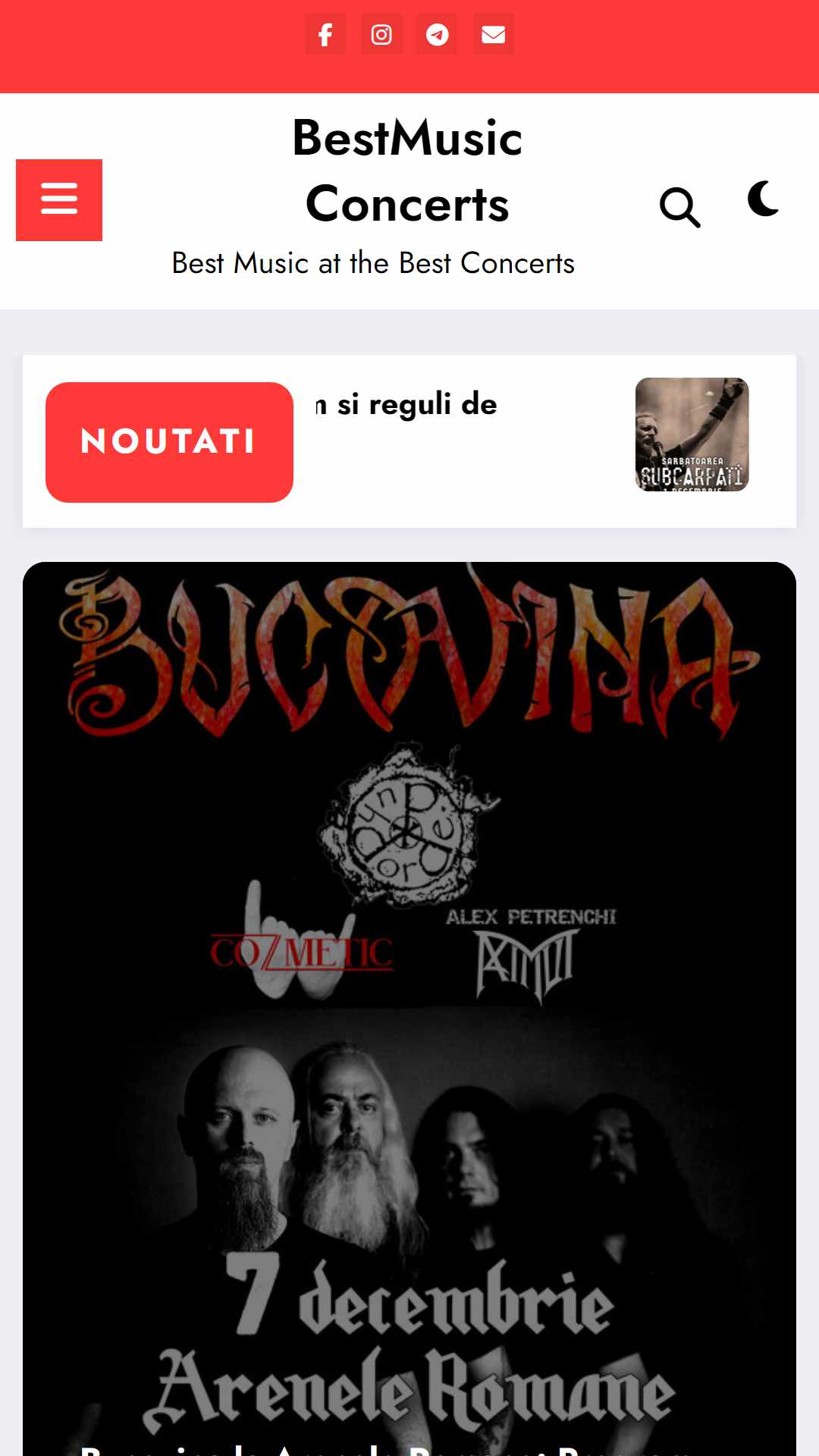Screen dimensions: 819x1456
Task: Open the site search
Action: (679, 207)
